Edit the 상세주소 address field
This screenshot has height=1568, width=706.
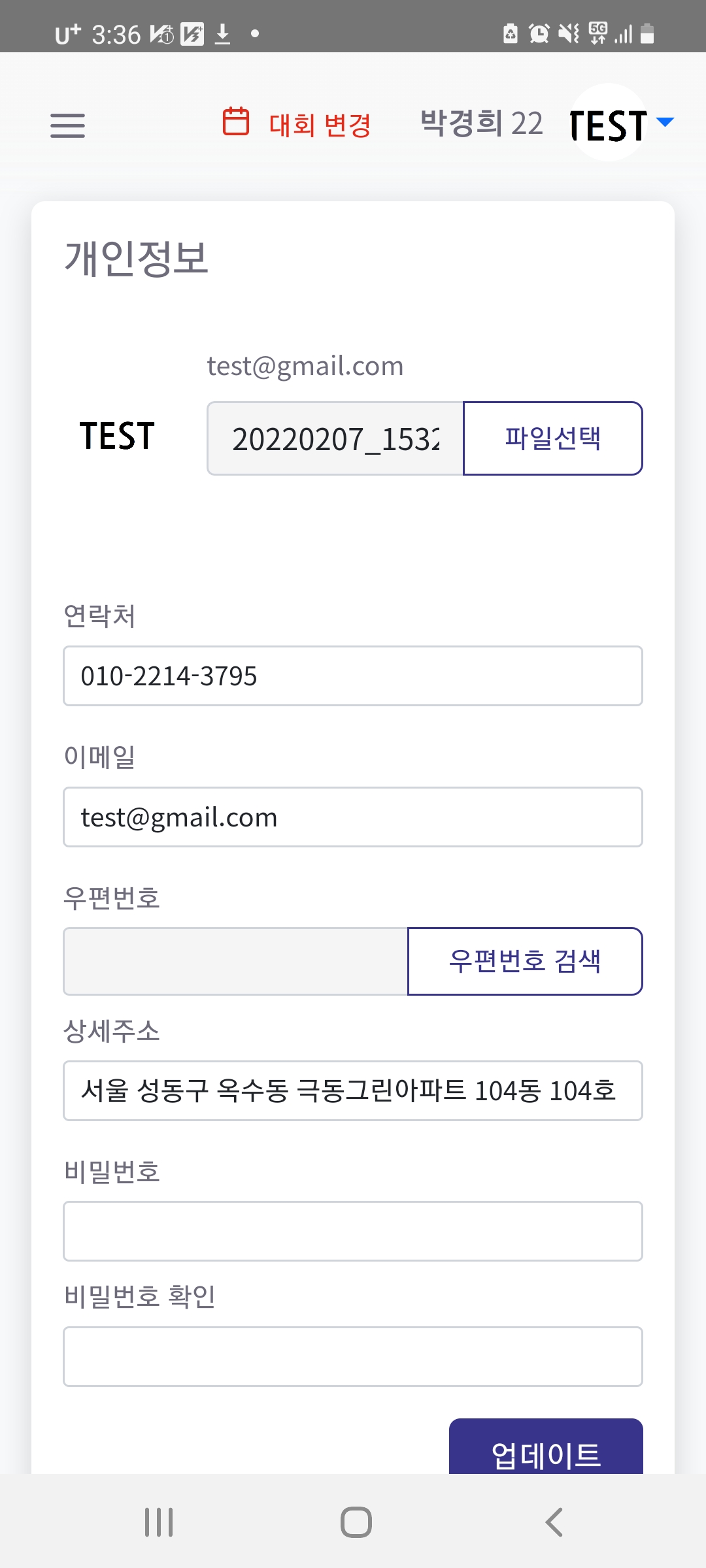coord(353,1090)
